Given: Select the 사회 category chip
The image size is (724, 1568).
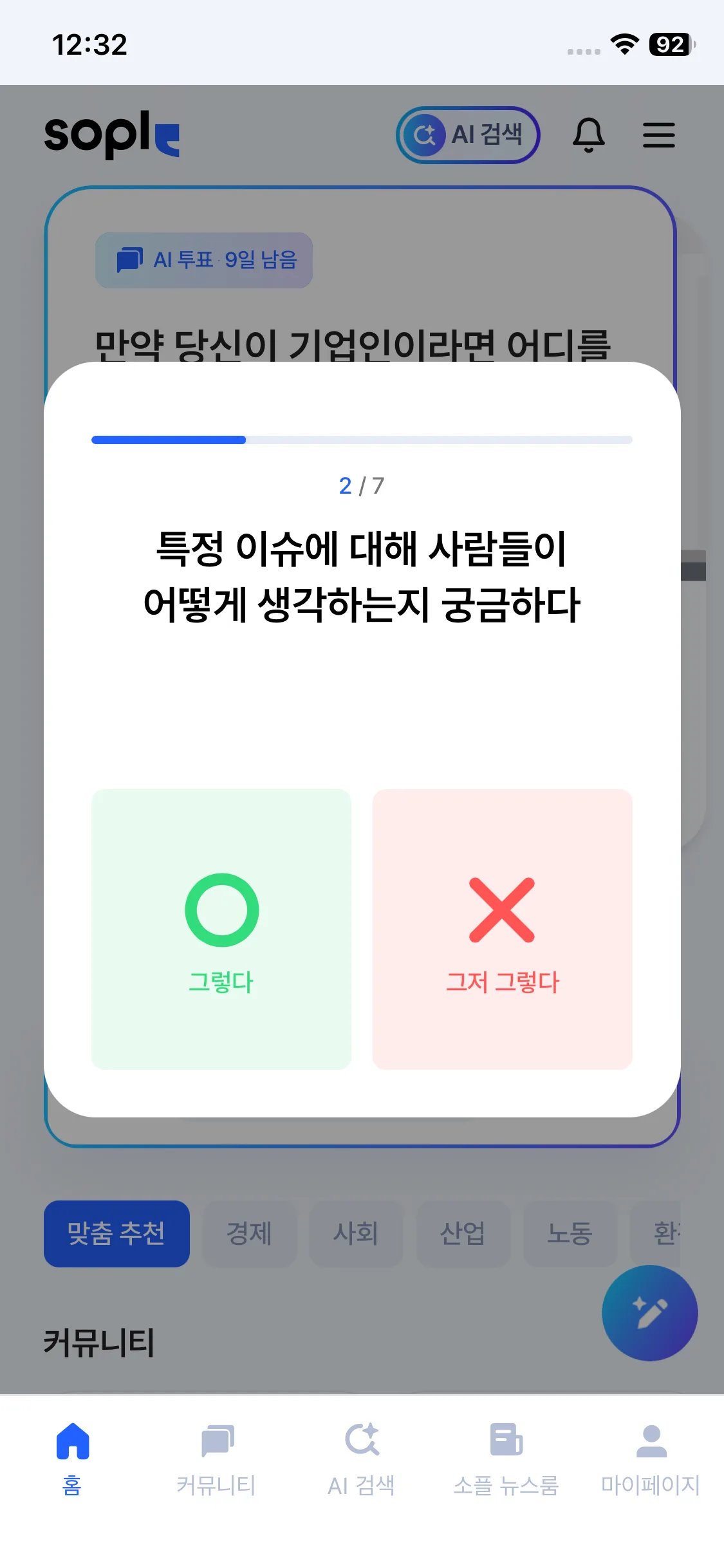Looking at the screenshot, I should (x=356, y=1233).
